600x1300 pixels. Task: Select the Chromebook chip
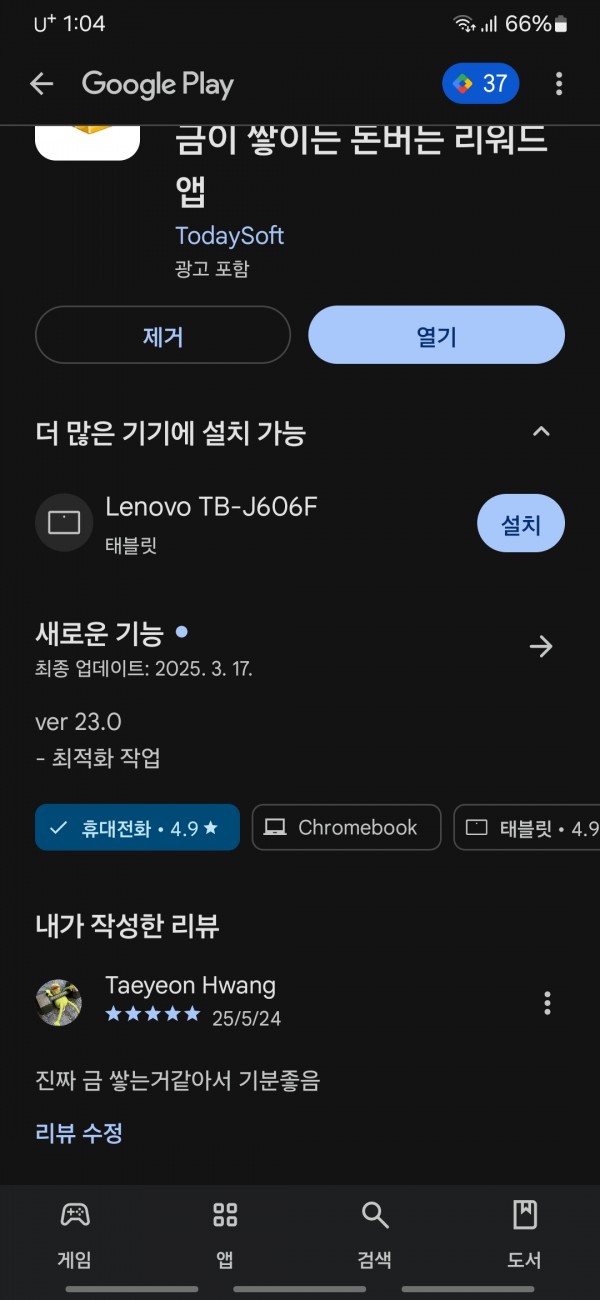(x=346, y=827)
